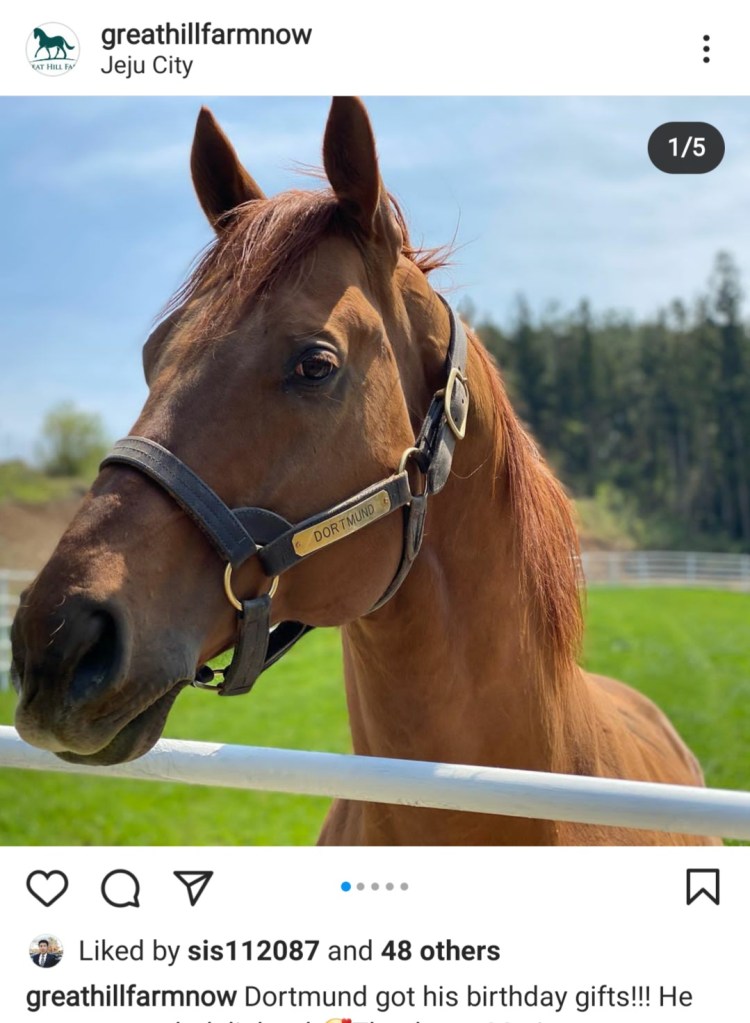Like this Dortmund post with the heart

tap(47, 887)
